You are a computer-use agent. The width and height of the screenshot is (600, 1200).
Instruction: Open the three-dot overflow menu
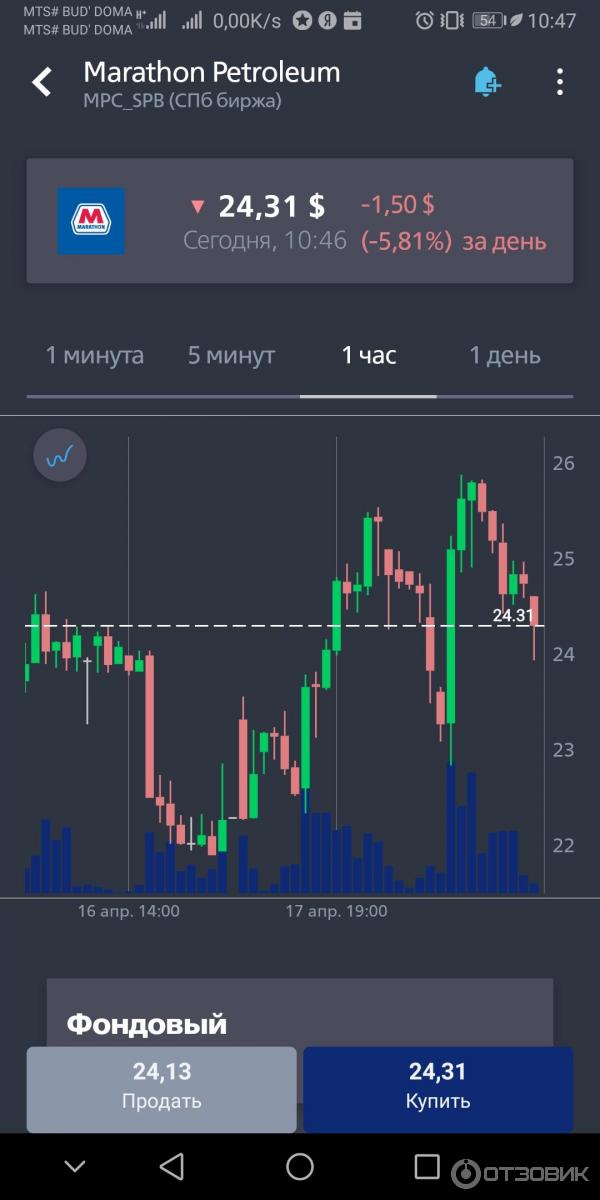[560, 82]
